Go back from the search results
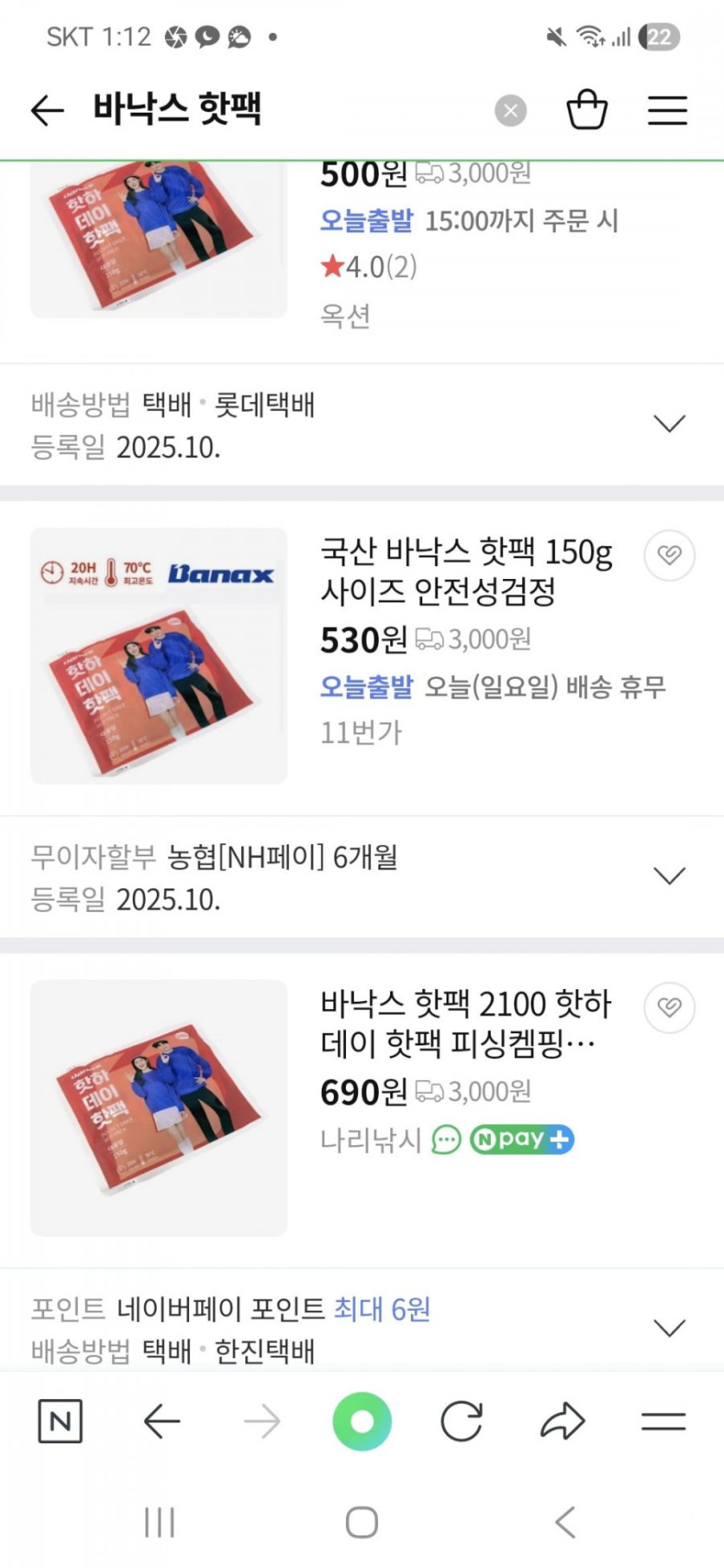 48,110
